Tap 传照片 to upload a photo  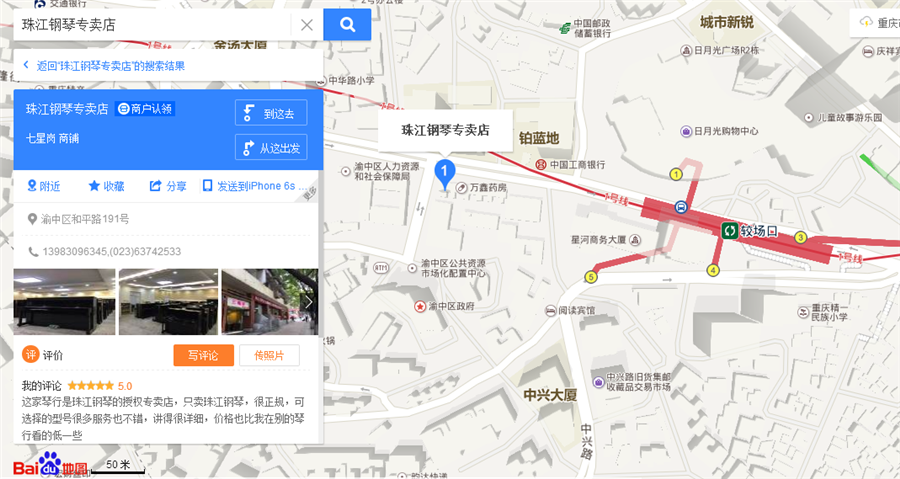[269, 355]
